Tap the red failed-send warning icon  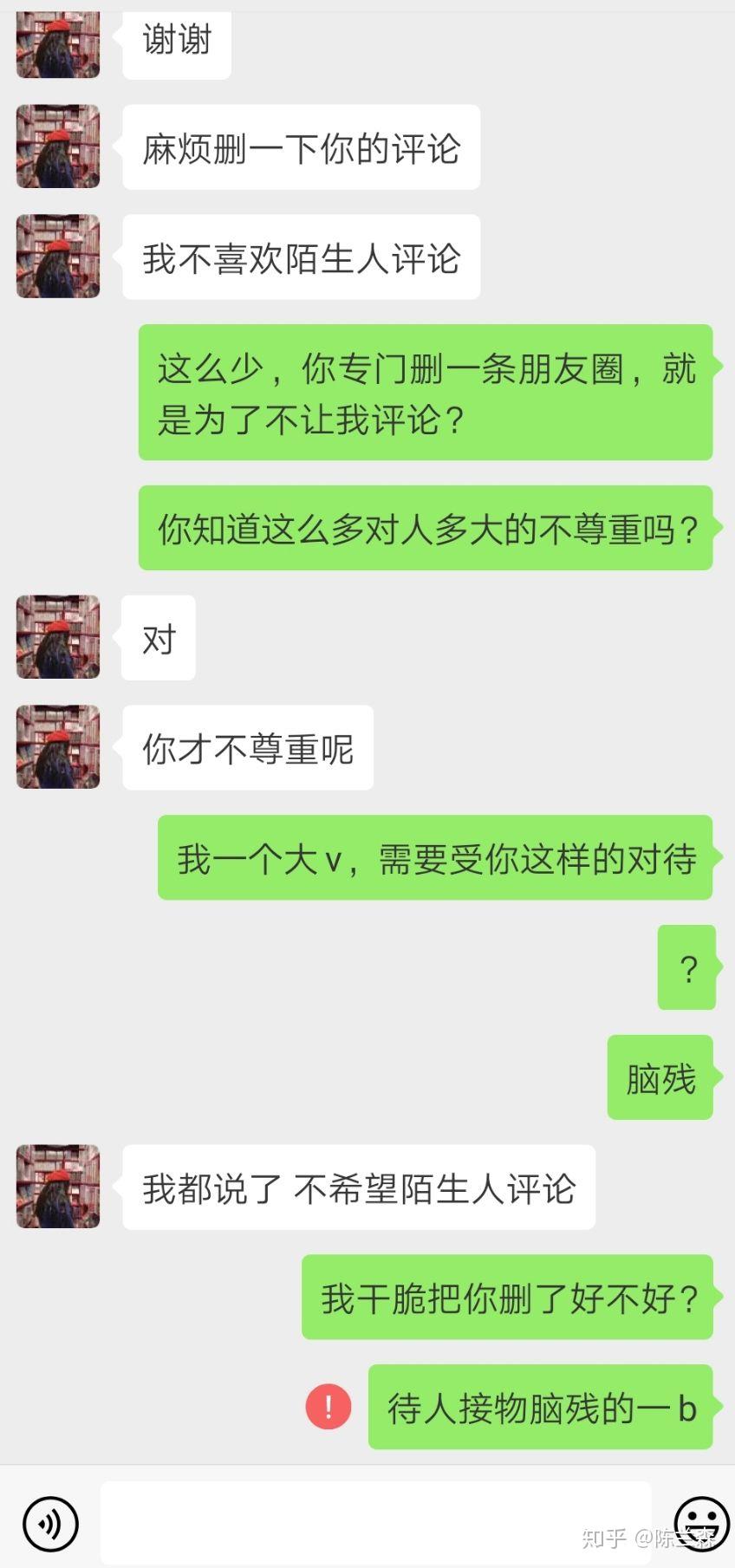(x=328, y=1406)
